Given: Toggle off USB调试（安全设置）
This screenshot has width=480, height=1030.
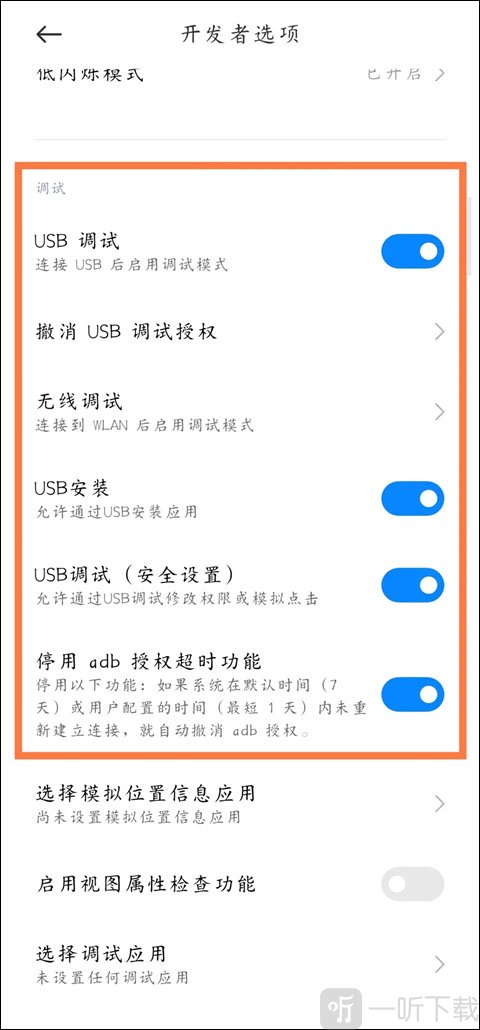Looking at the screenshot, I should point(412,585).
